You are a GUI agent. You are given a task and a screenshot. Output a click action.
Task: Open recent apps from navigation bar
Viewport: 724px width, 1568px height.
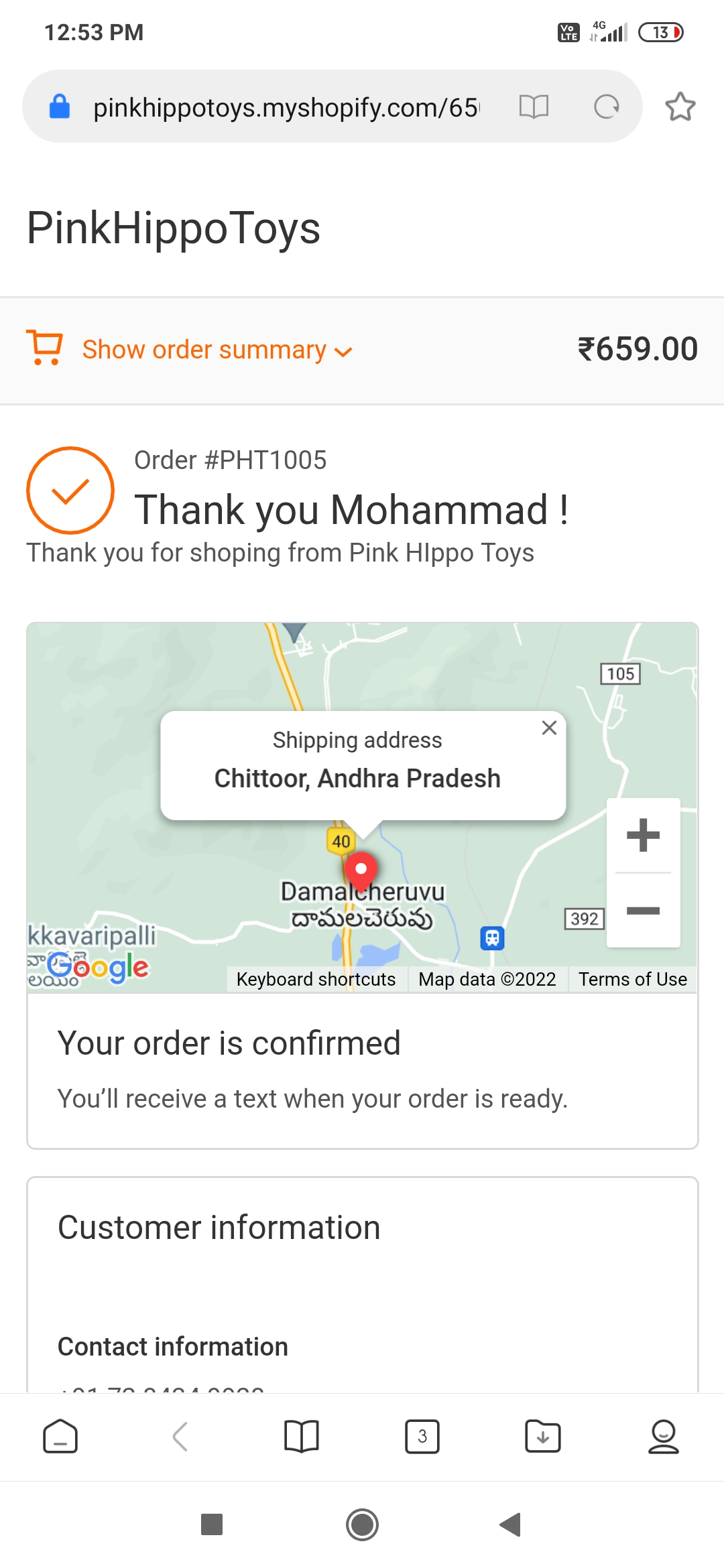(212, 1524)
